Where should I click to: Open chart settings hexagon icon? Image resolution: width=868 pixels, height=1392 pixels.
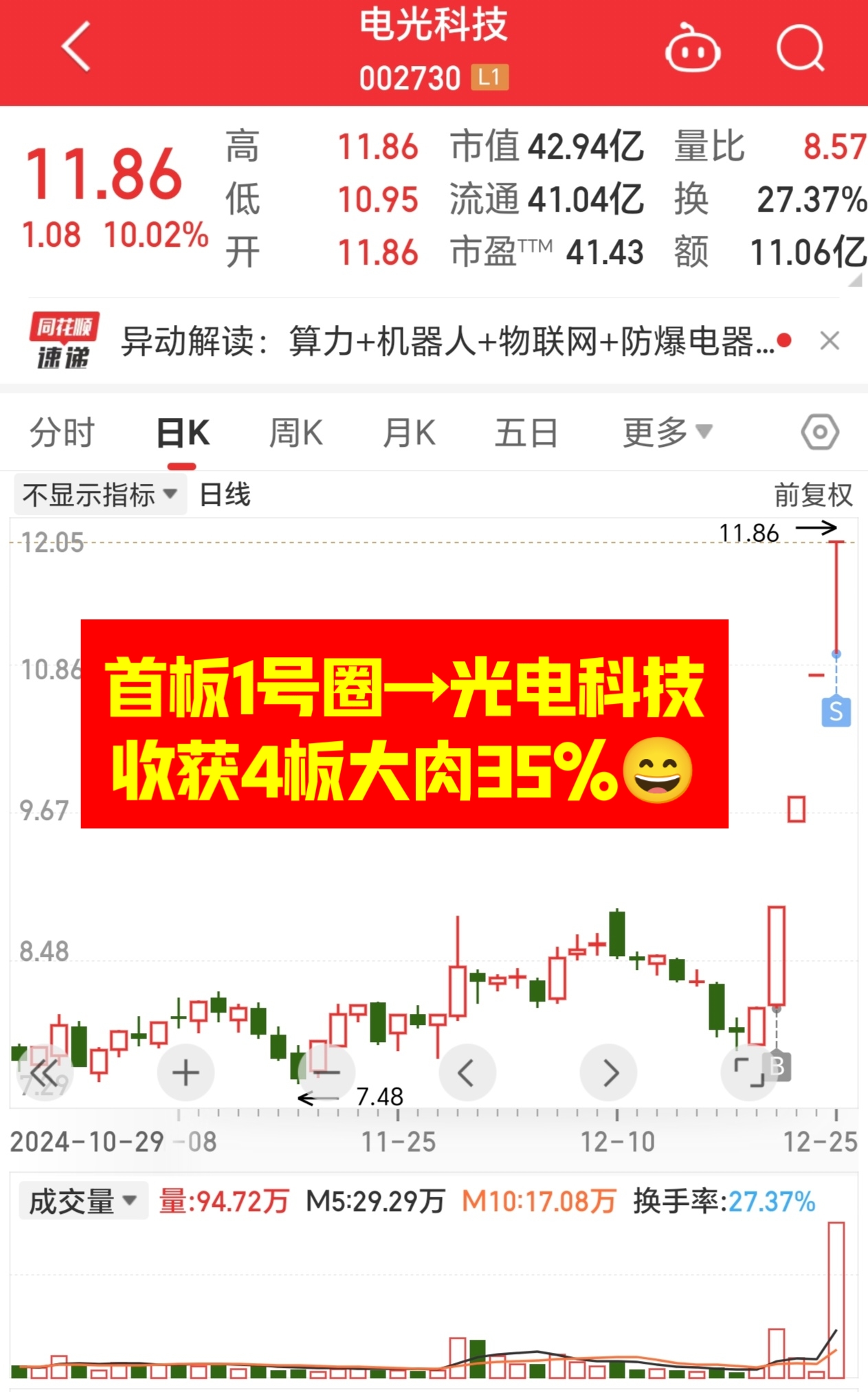coord(819,432)
